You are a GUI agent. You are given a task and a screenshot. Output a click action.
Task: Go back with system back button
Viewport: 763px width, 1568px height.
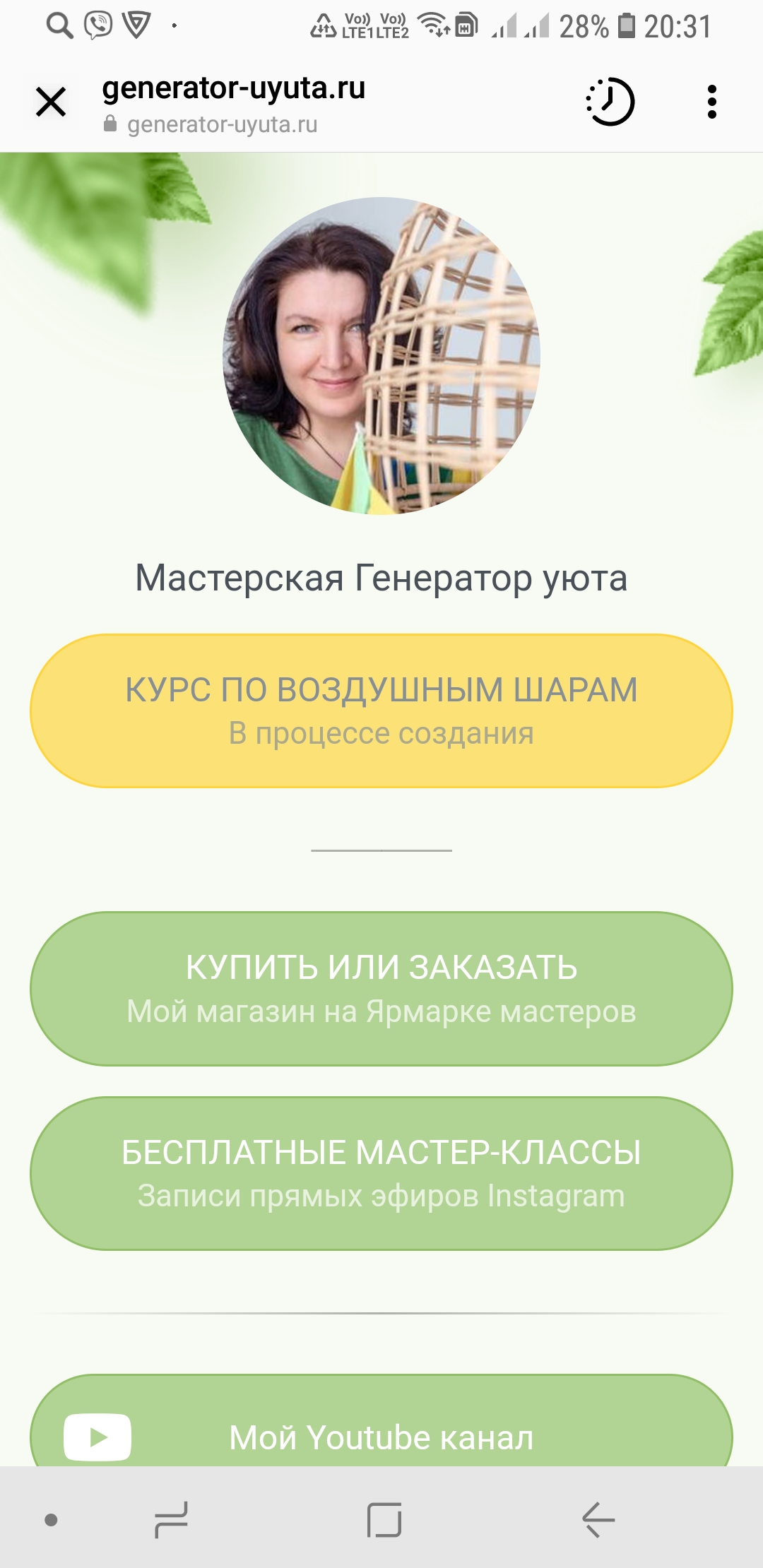point(598,1519)
